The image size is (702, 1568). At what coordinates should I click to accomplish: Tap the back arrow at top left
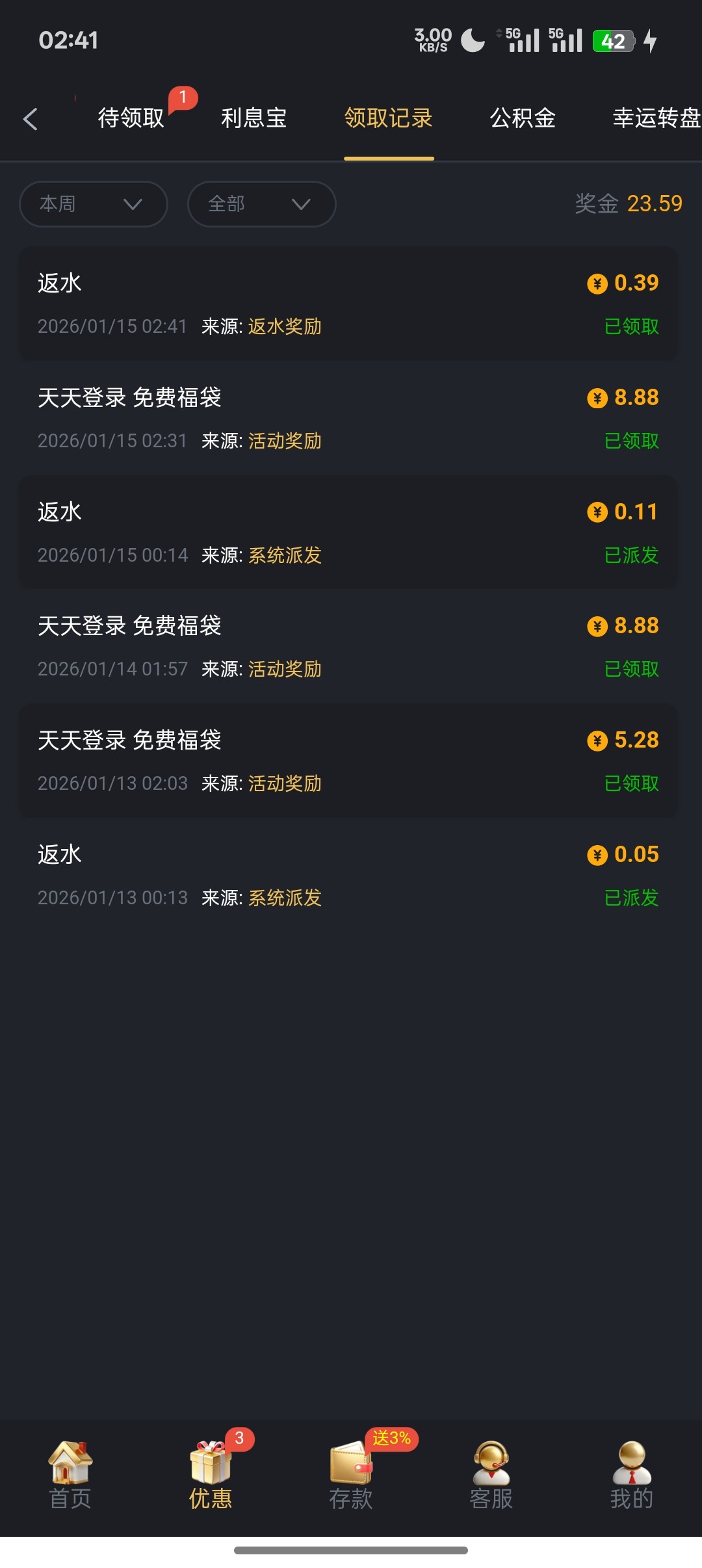pos(31,119)
